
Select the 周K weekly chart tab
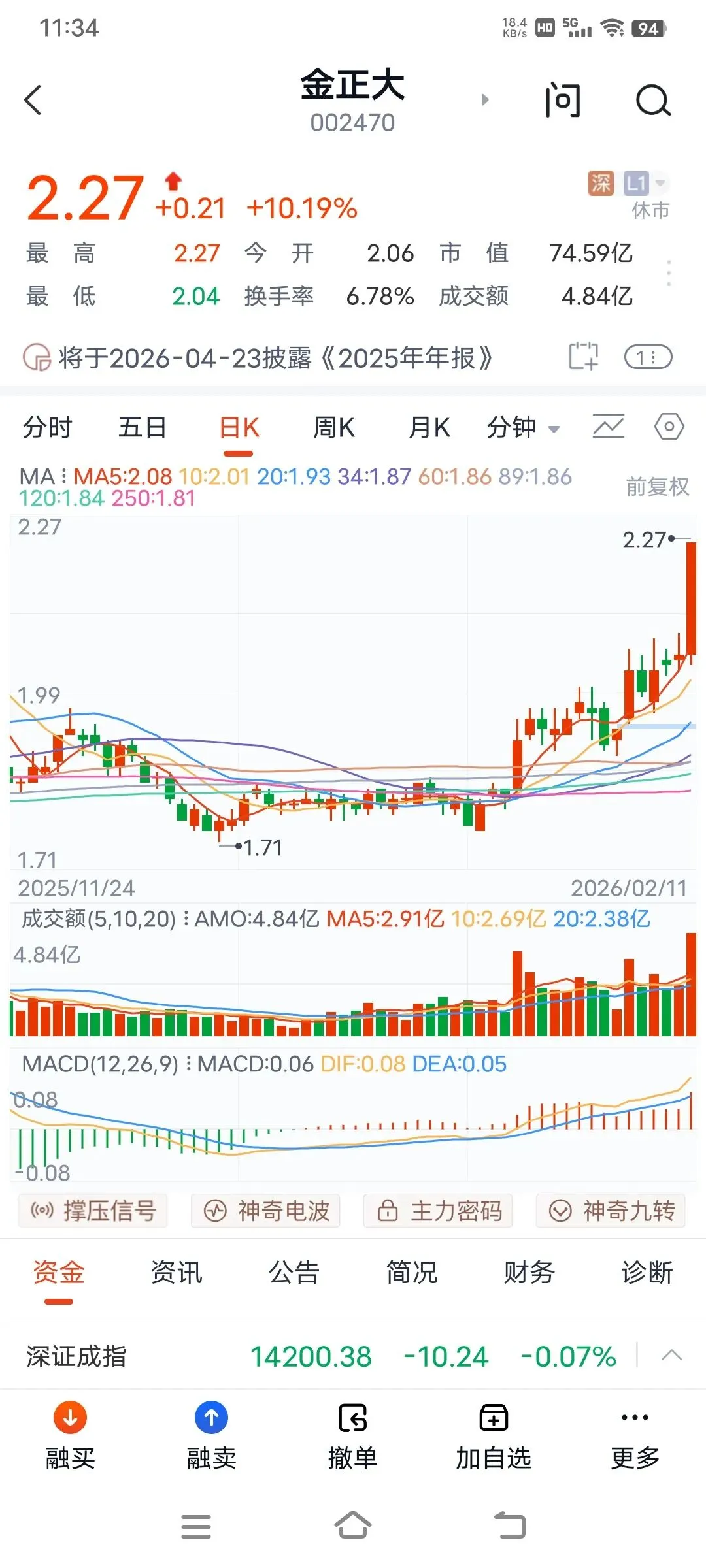coord(333,428)
